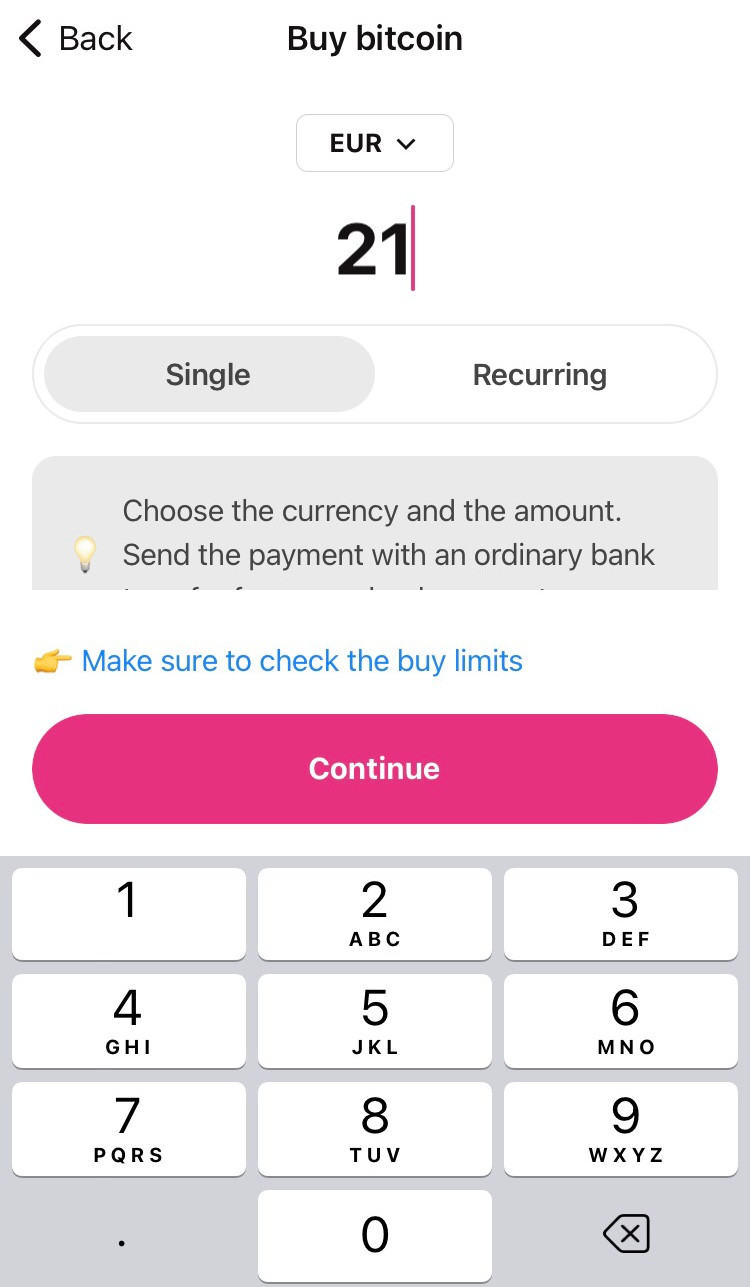
Task: Continue with the bitcoin purchase
Action: click(x=374, y=768)
